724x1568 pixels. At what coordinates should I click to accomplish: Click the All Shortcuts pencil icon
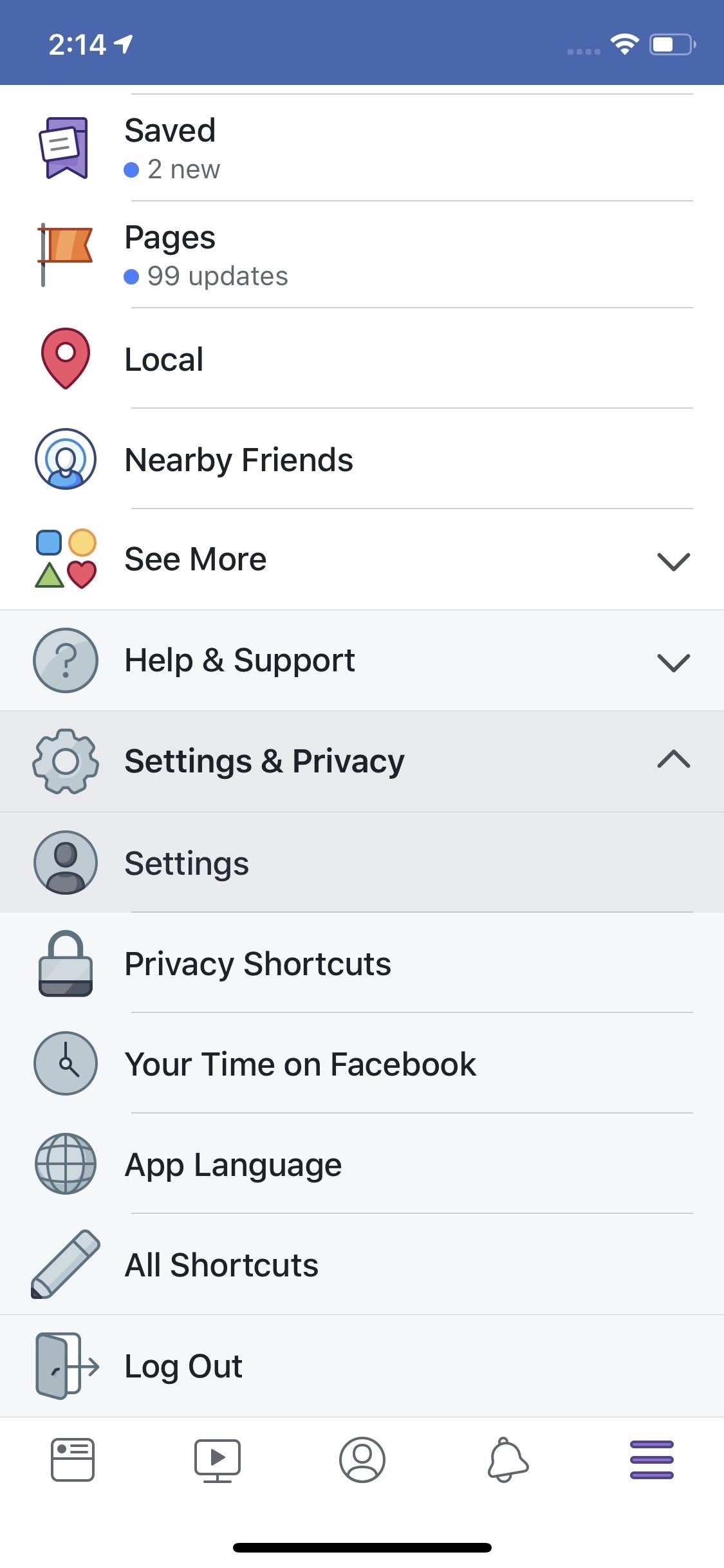pyautogui.click(x=64, y=1264)
